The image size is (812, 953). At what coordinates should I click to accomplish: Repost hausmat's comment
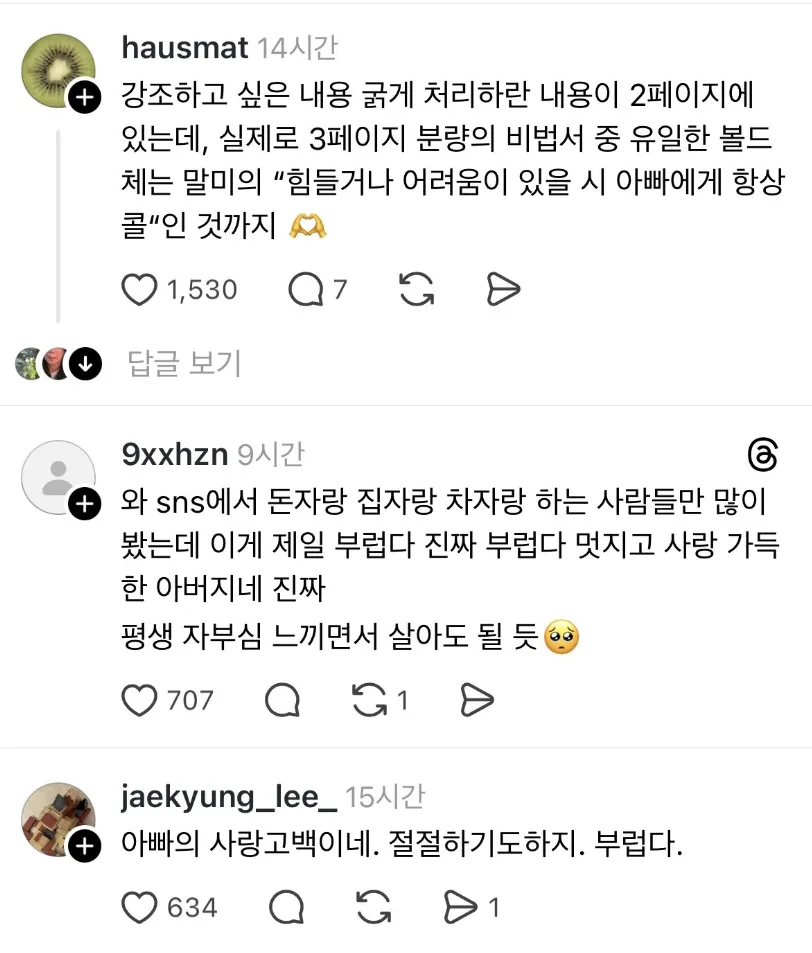[x=415, y=290]
